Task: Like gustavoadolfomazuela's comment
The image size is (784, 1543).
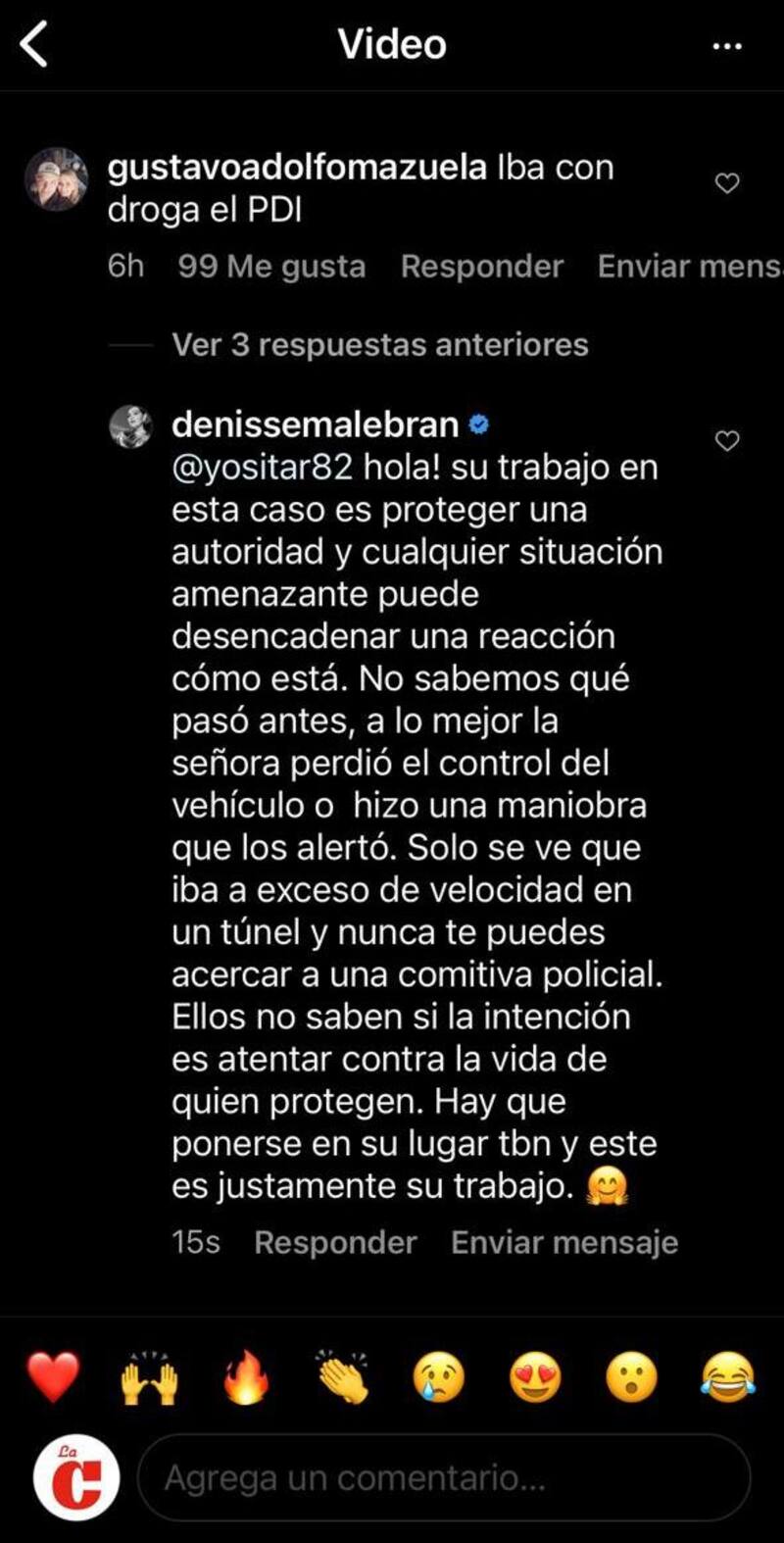Action: [x=726, y=183]
